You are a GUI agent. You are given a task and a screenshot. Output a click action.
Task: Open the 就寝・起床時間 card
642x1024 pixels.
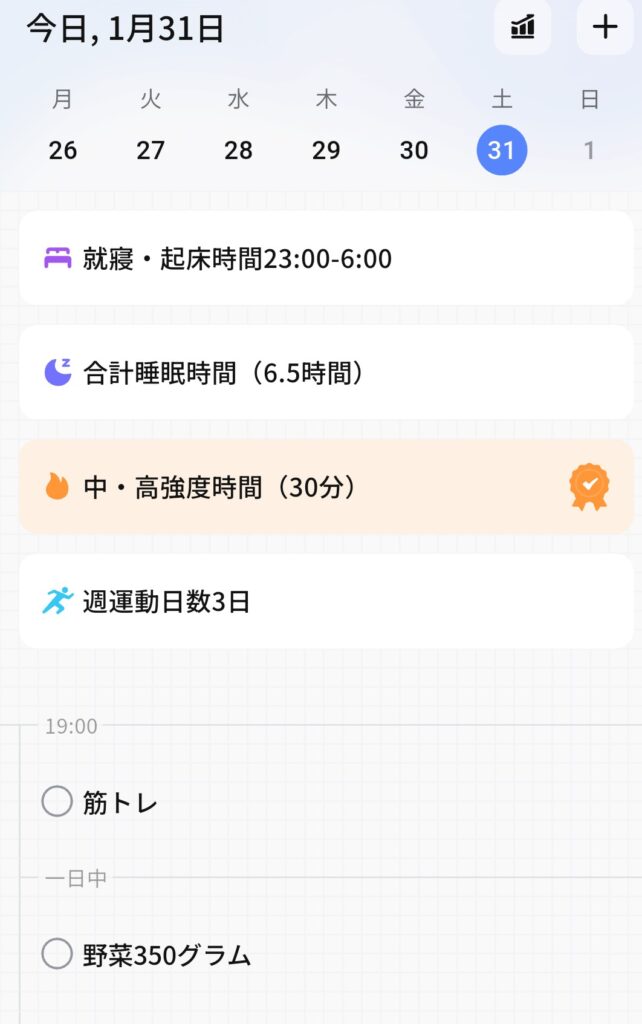click(x=326, y=259)
